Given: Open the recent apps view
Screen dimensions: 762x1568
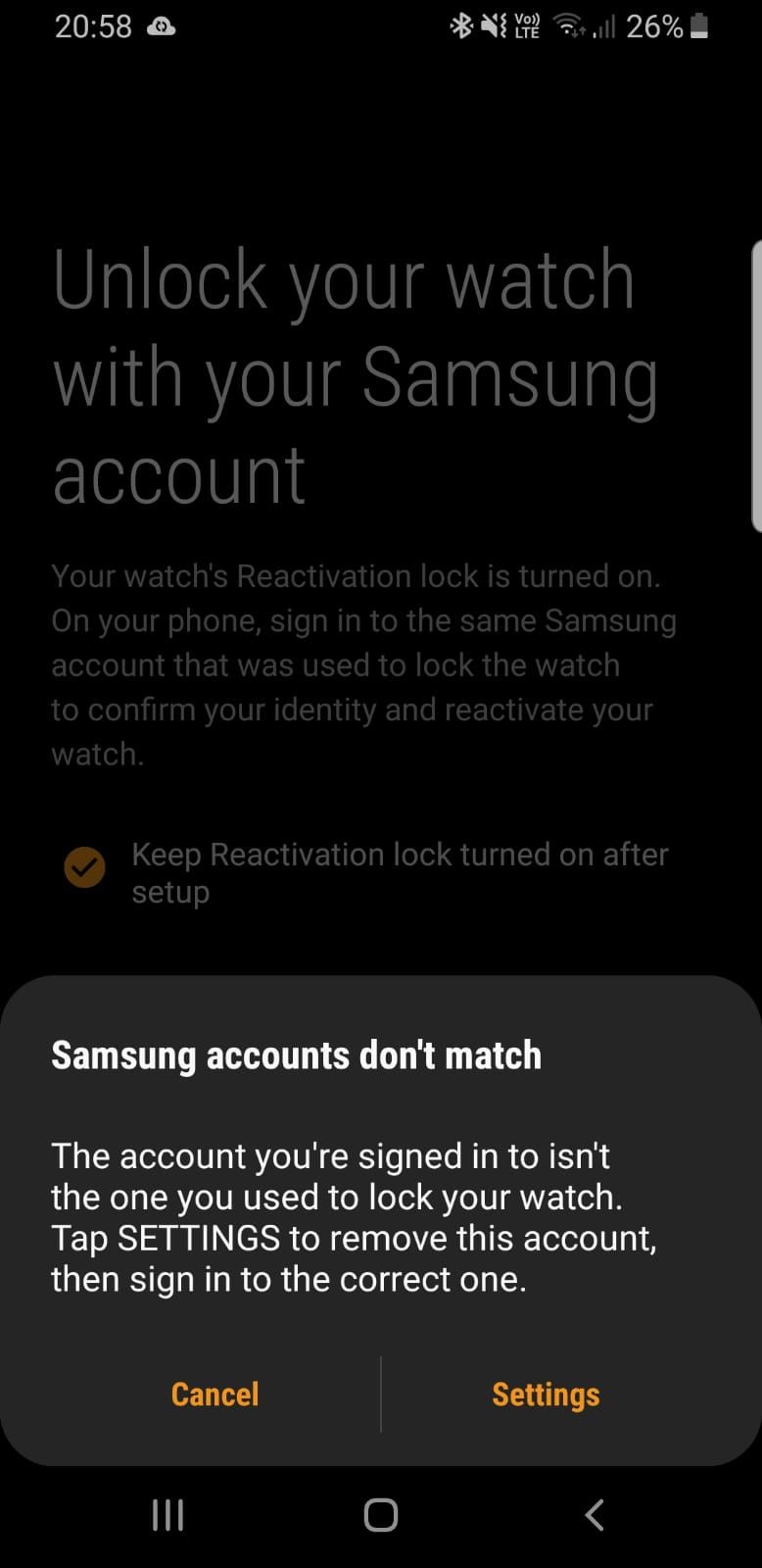Looking at the screenshot, I should coord(167,1515).
